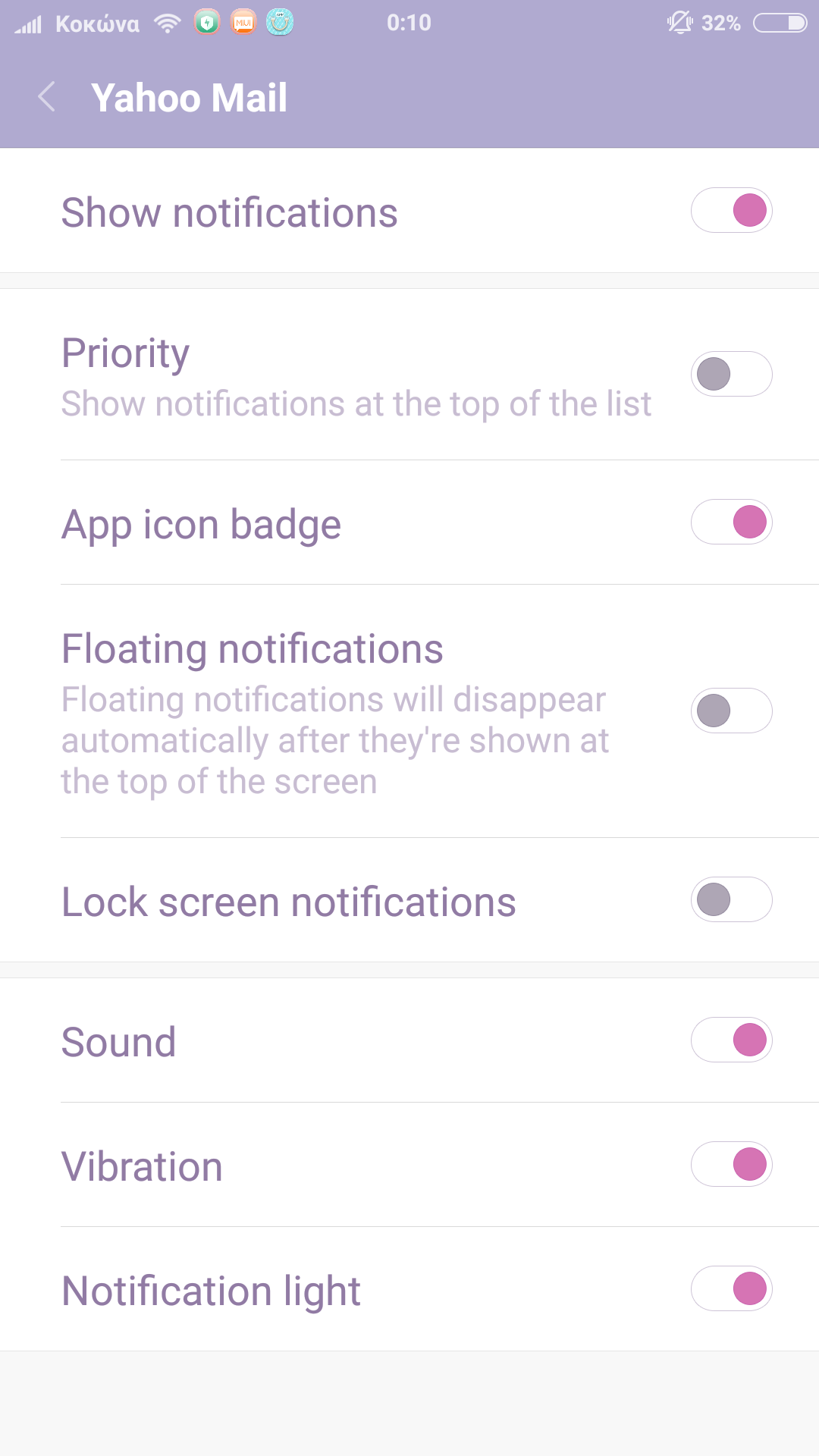Disable App icon badge
Screen dimensions: 819x1456
(731, 522)
